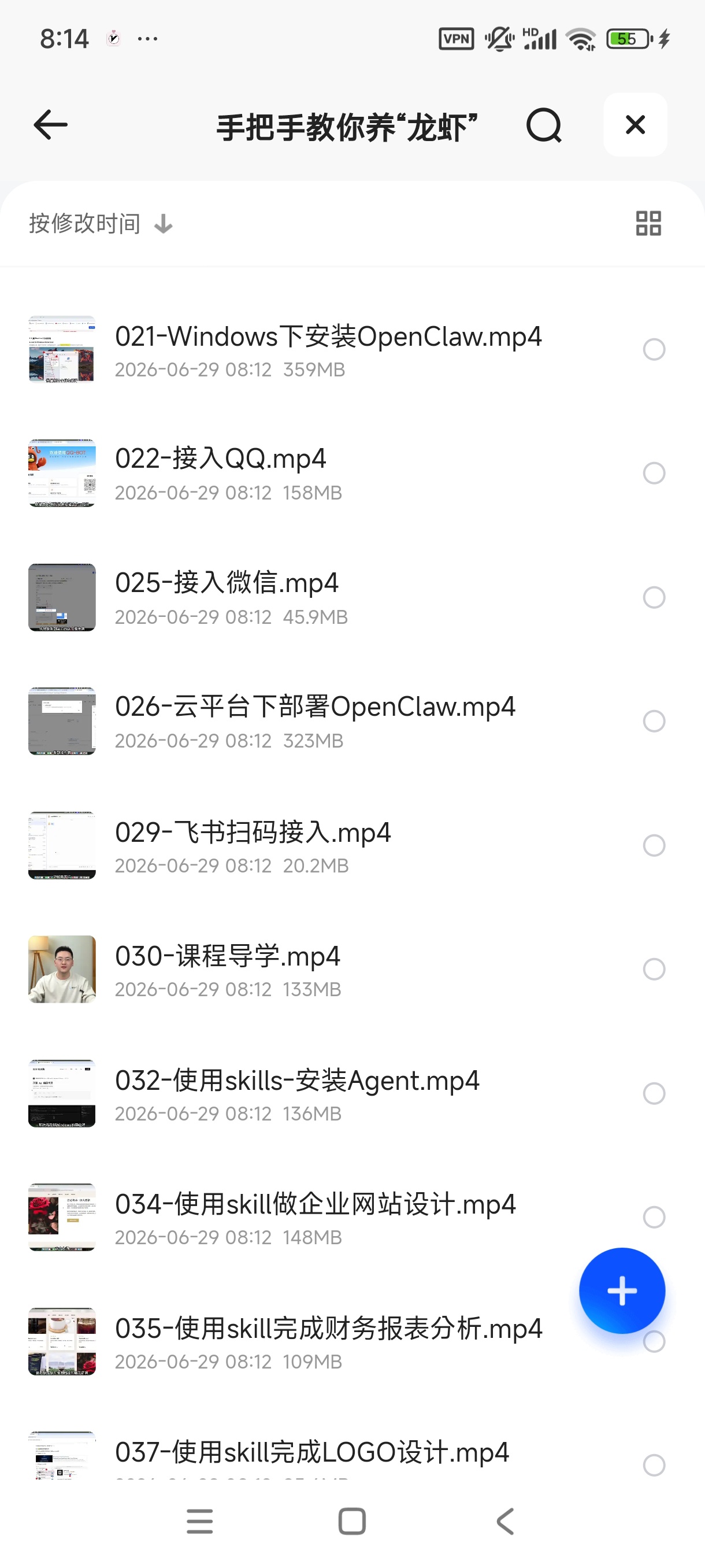Select the circle for 021-Windows下安装OpenClaw.mp4
The width and height of the screenshot is (705, 1568).
point(654,349)
